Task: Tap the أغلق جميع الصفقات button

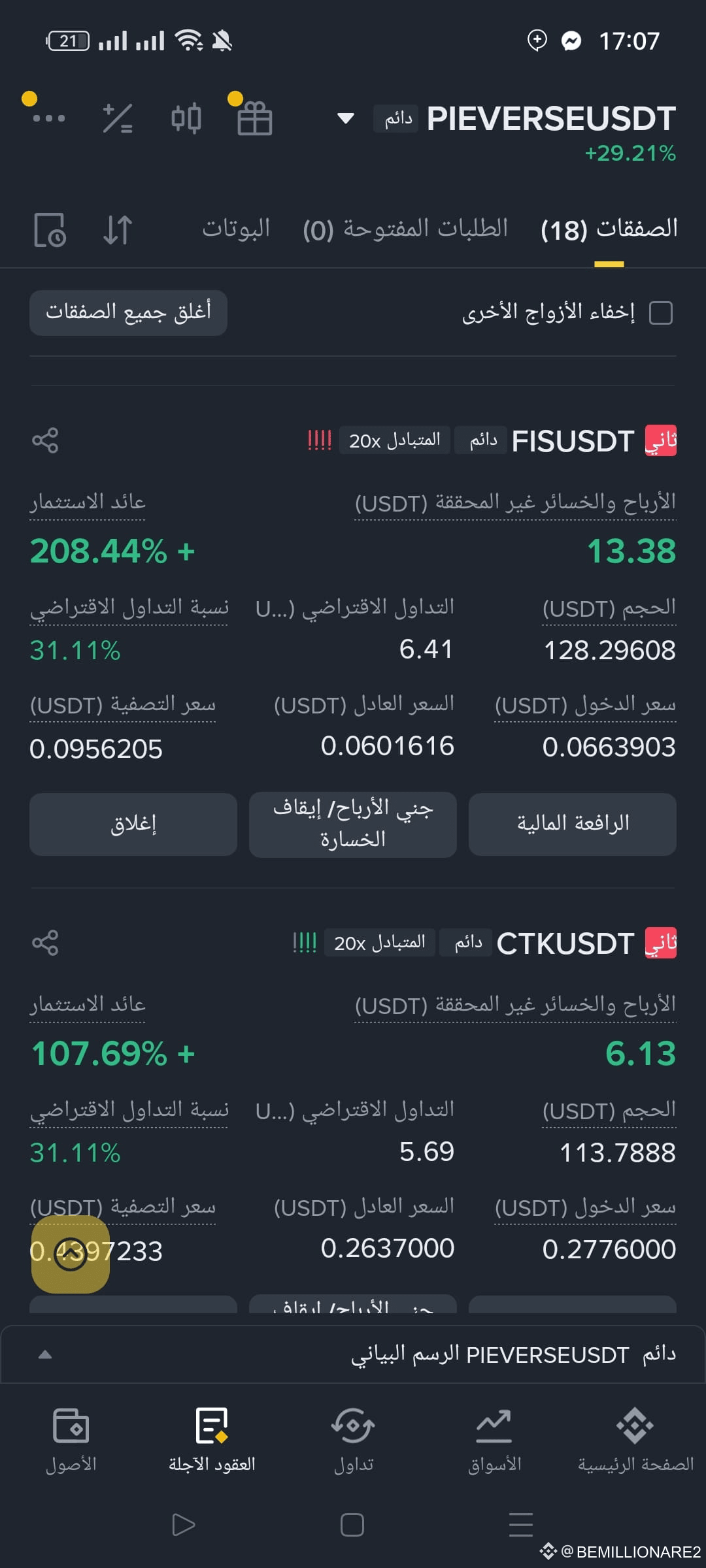Action: 128,313
